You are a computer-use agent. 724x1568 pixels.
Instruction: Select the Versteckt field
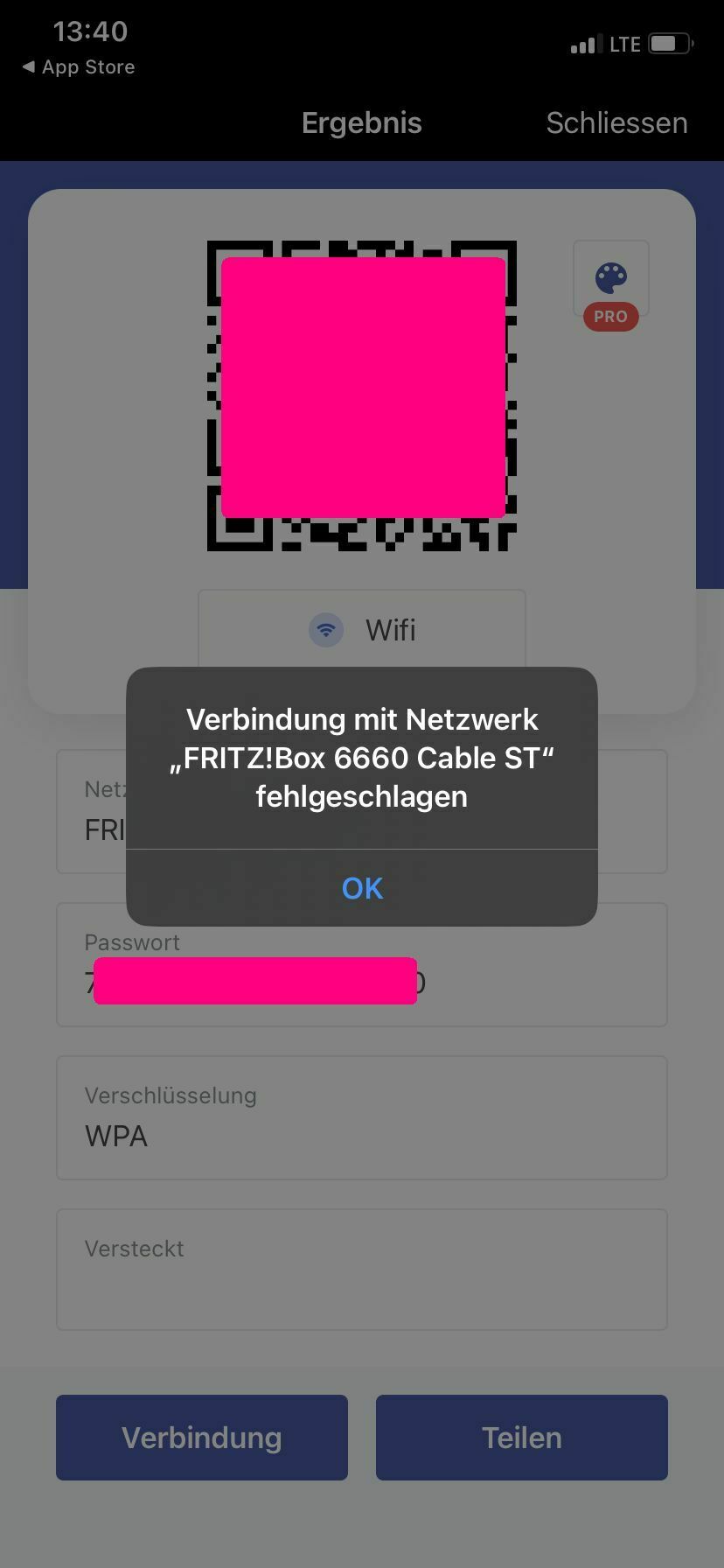pos(362,1270)
